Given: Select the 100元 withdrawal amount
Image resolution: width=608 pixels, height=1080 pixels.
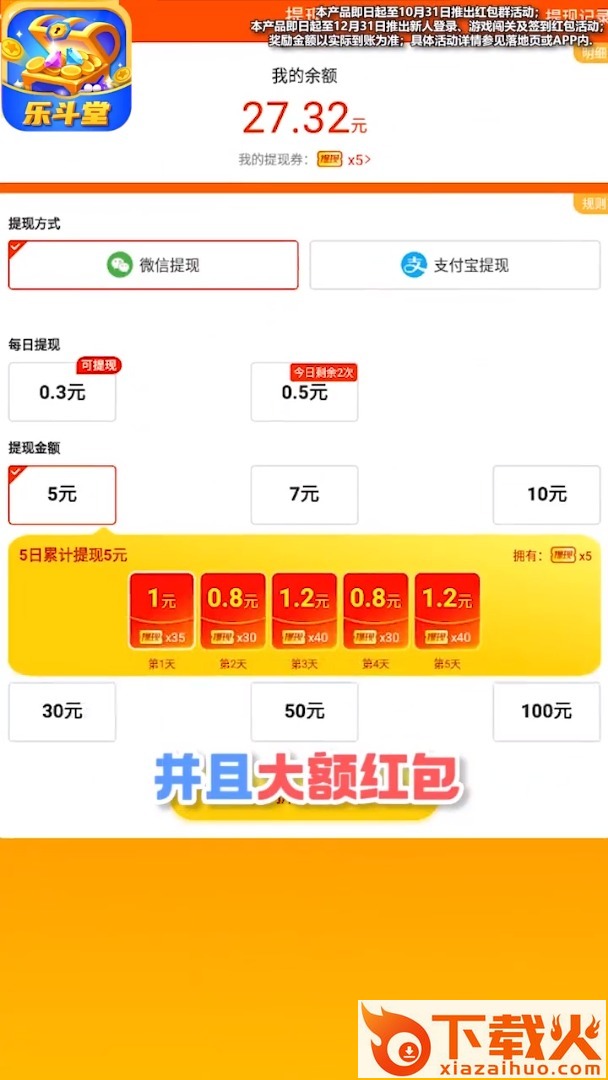Looking at the screenshot, I should (546, 711).
